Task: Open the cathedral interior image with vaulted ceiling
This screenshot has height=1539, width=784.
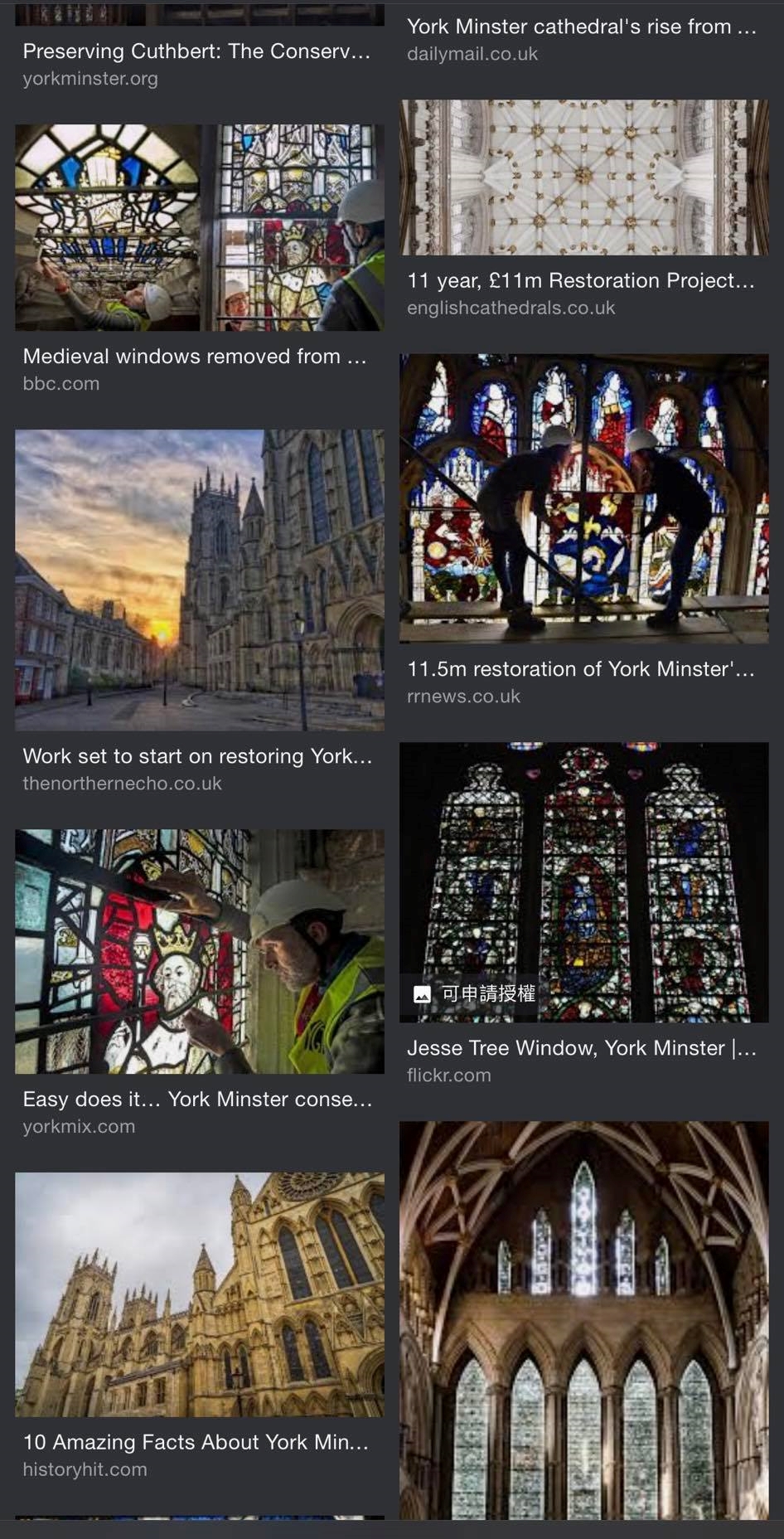Action: coord(583,1320)
